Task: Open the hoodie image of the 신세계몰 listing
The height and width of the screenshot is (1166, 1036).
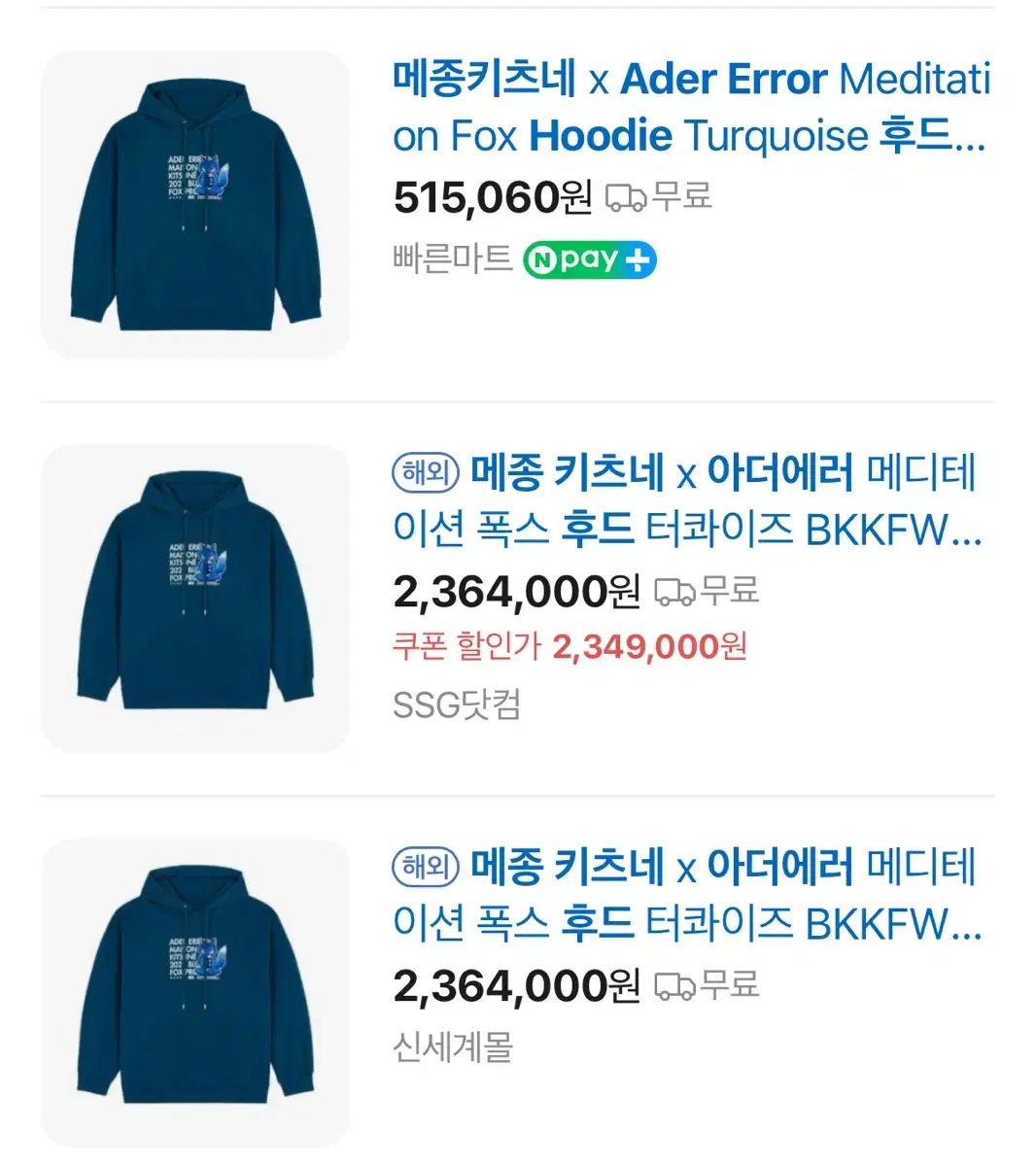Action: click(x=195, y=992)
